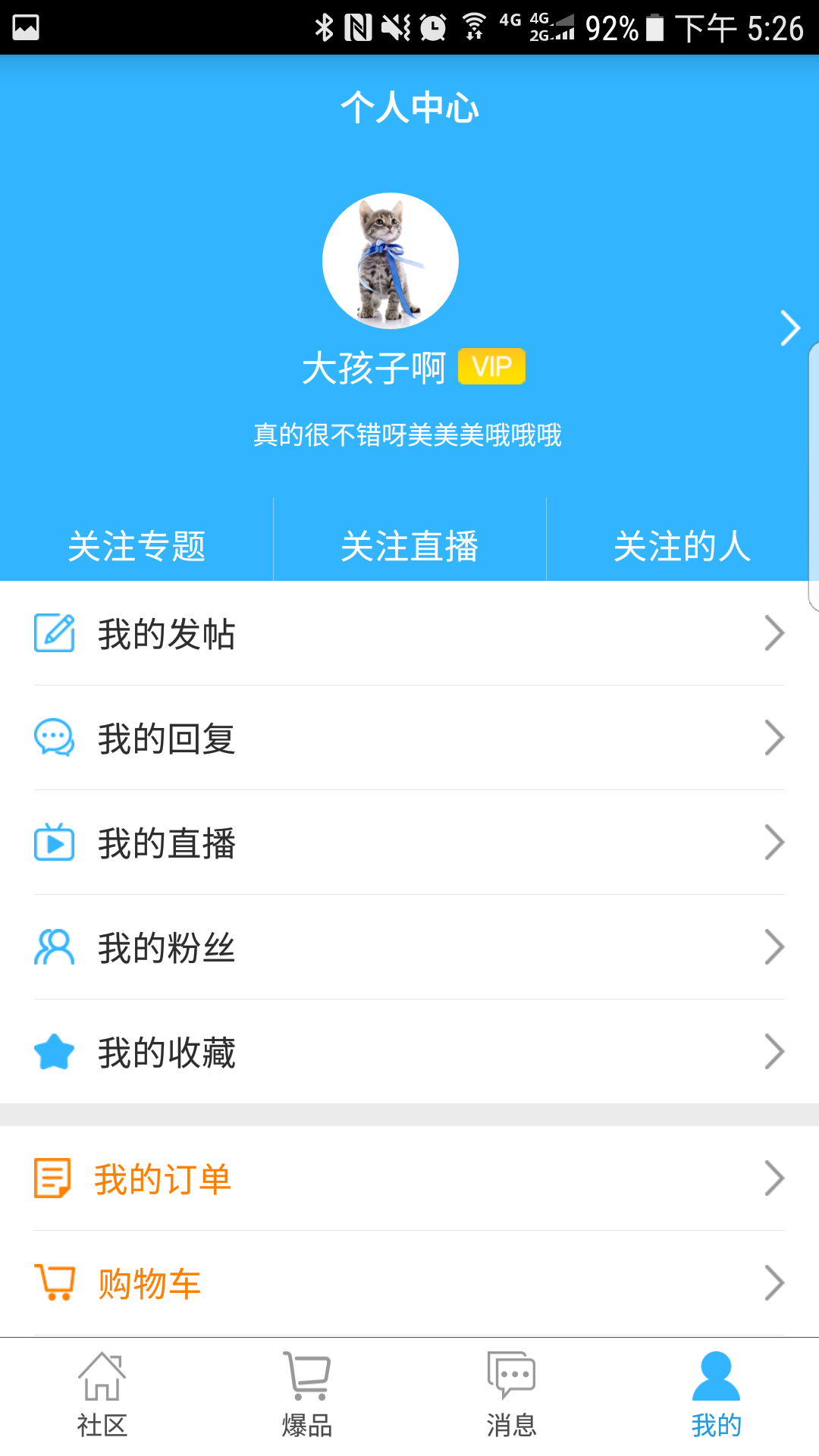Go to the 消息 bottom tab

point(512,1395)
